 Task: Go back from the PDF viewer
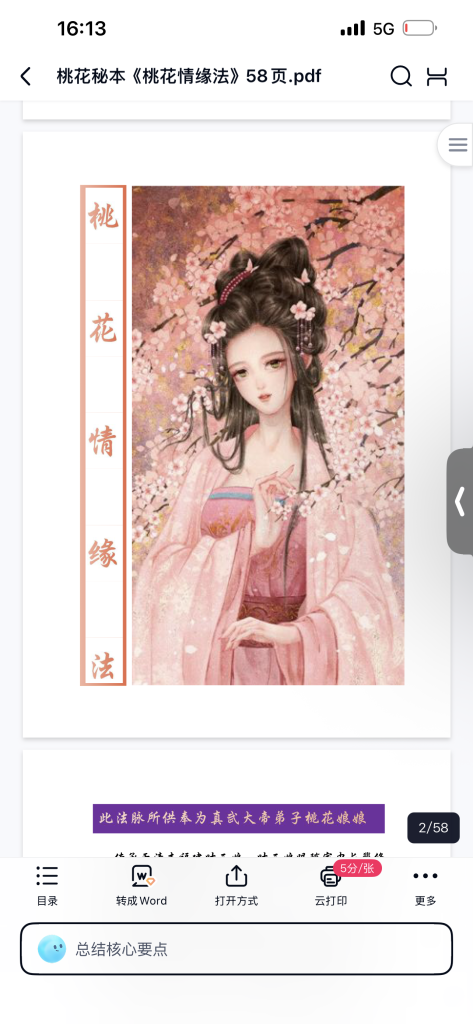click(x=25, y=76)
